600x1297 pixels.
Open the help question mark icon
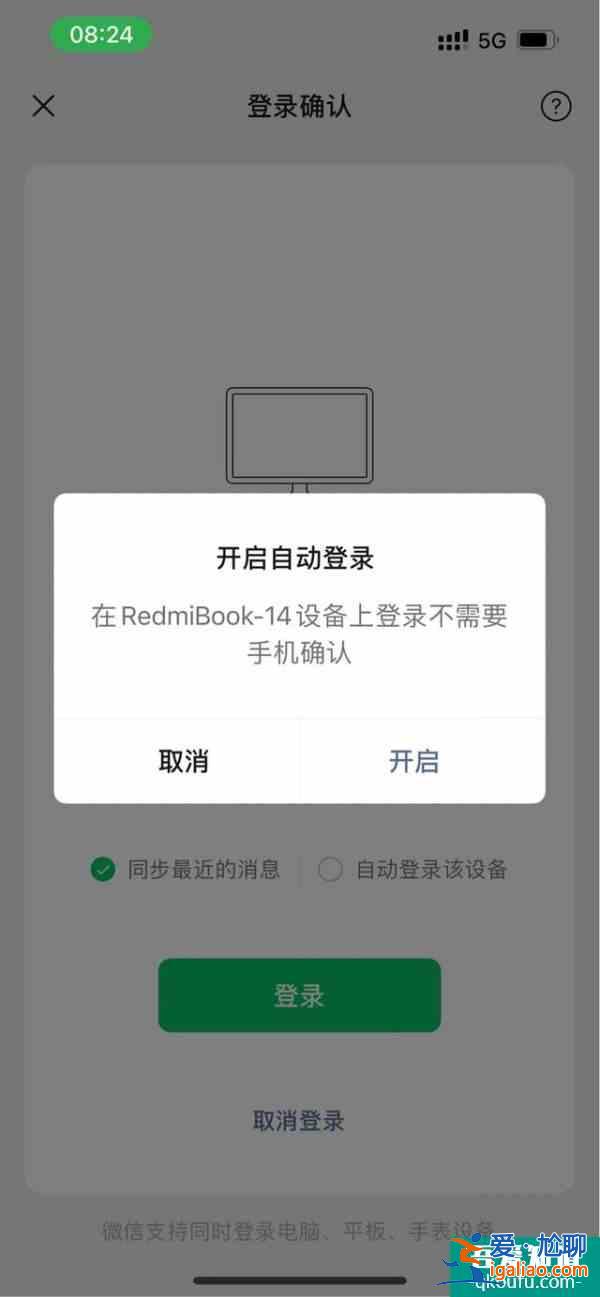pos(556,106)
